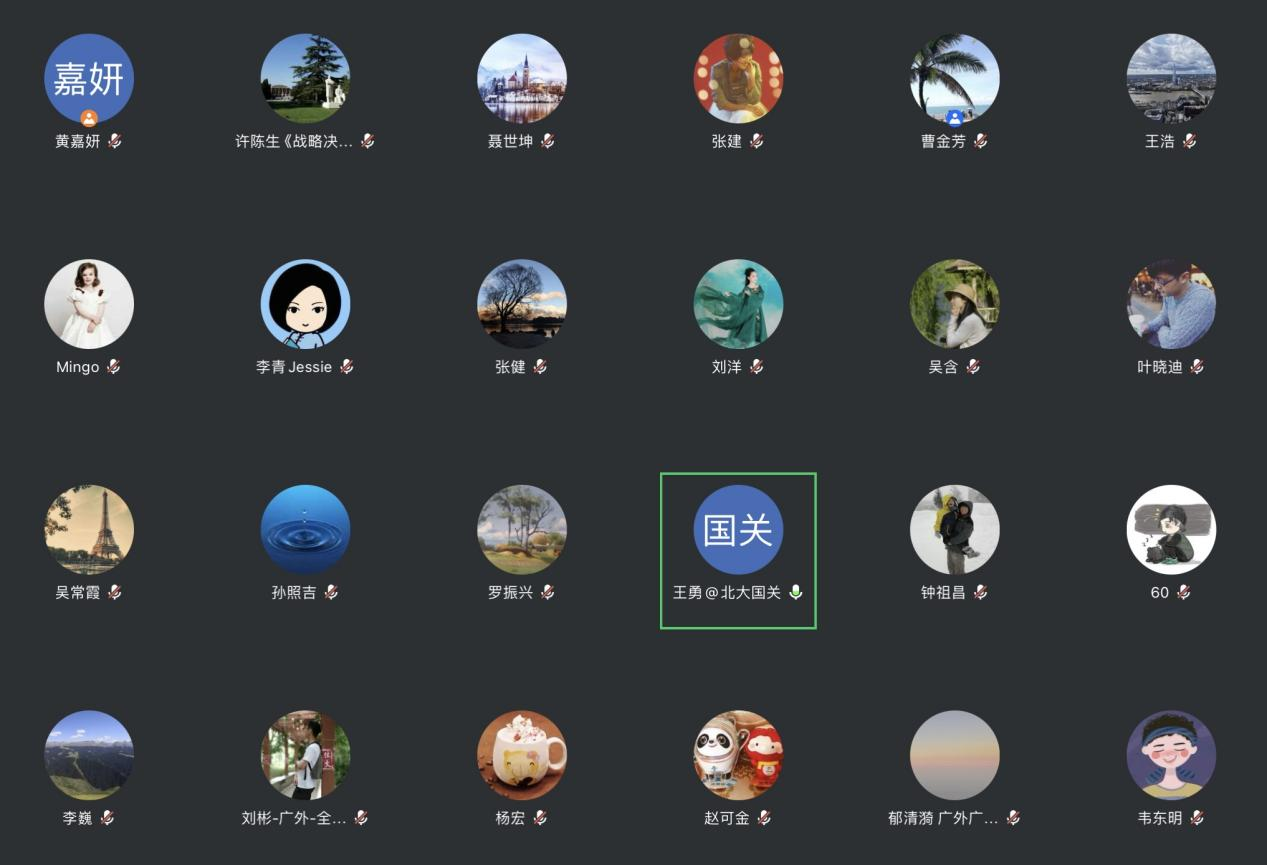1267x865 pixels.
Task: Tap 吴含's participant tile
Action: coord(955,304)
